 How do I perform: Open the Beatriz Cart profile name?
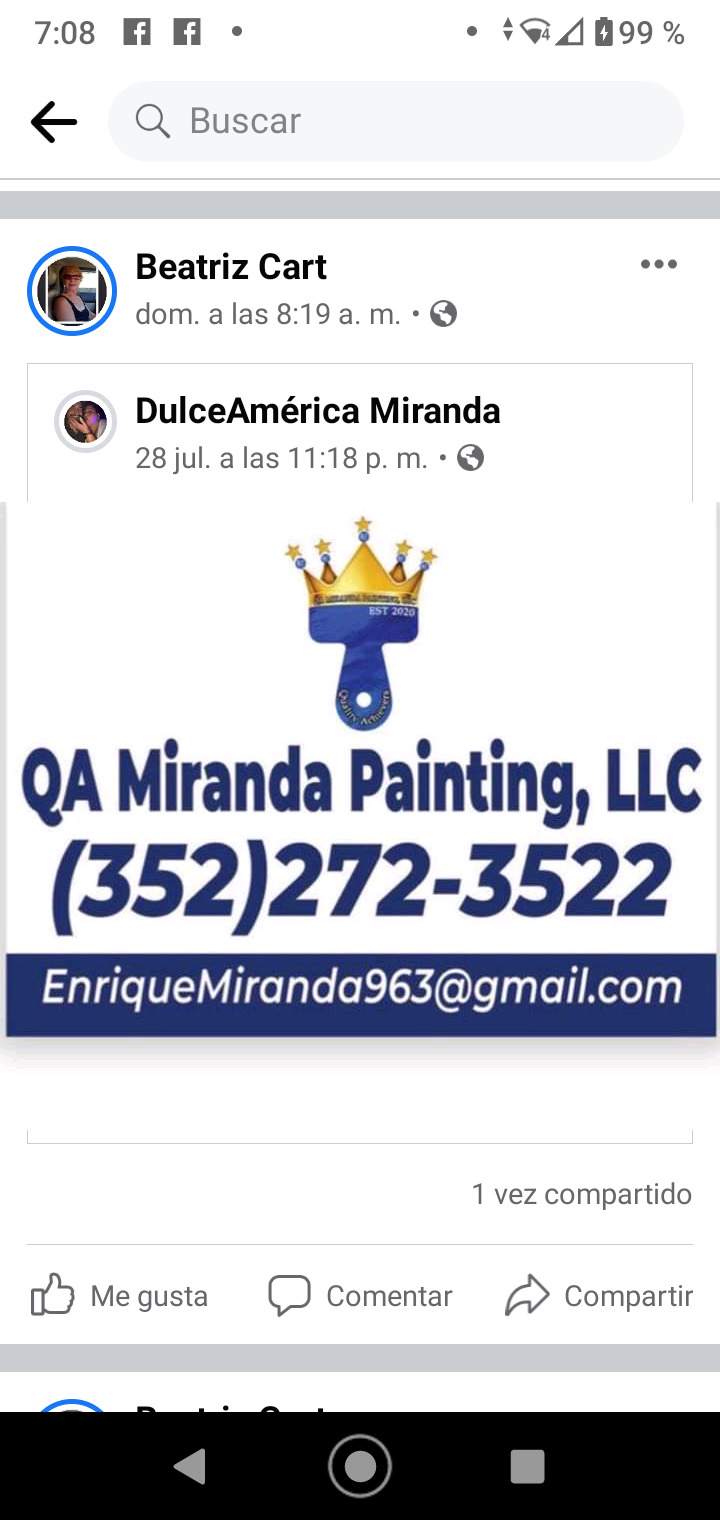tap(231, 267)
